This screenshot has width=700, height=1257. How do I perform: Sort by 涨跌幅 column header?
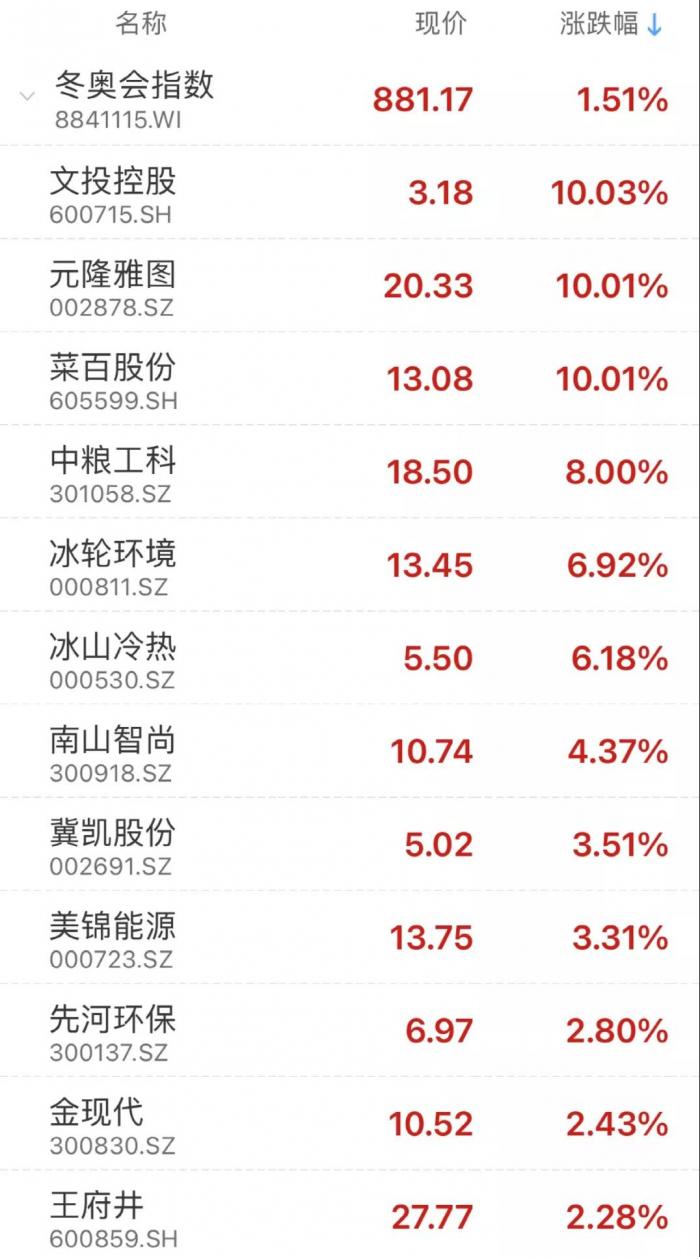tap(611, 24)
